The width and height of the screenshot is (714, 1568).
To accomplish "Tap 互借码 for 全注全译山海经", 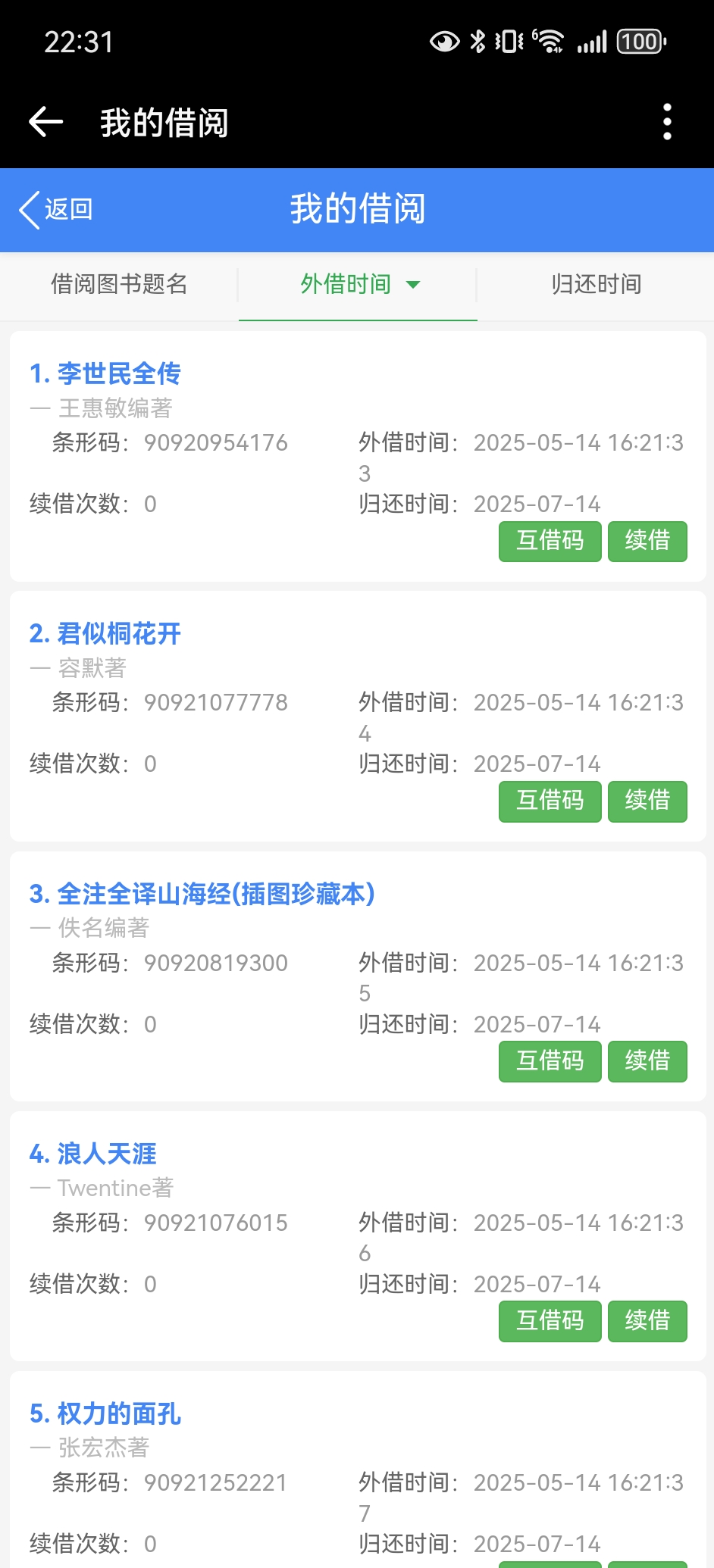I will 550,1060.
